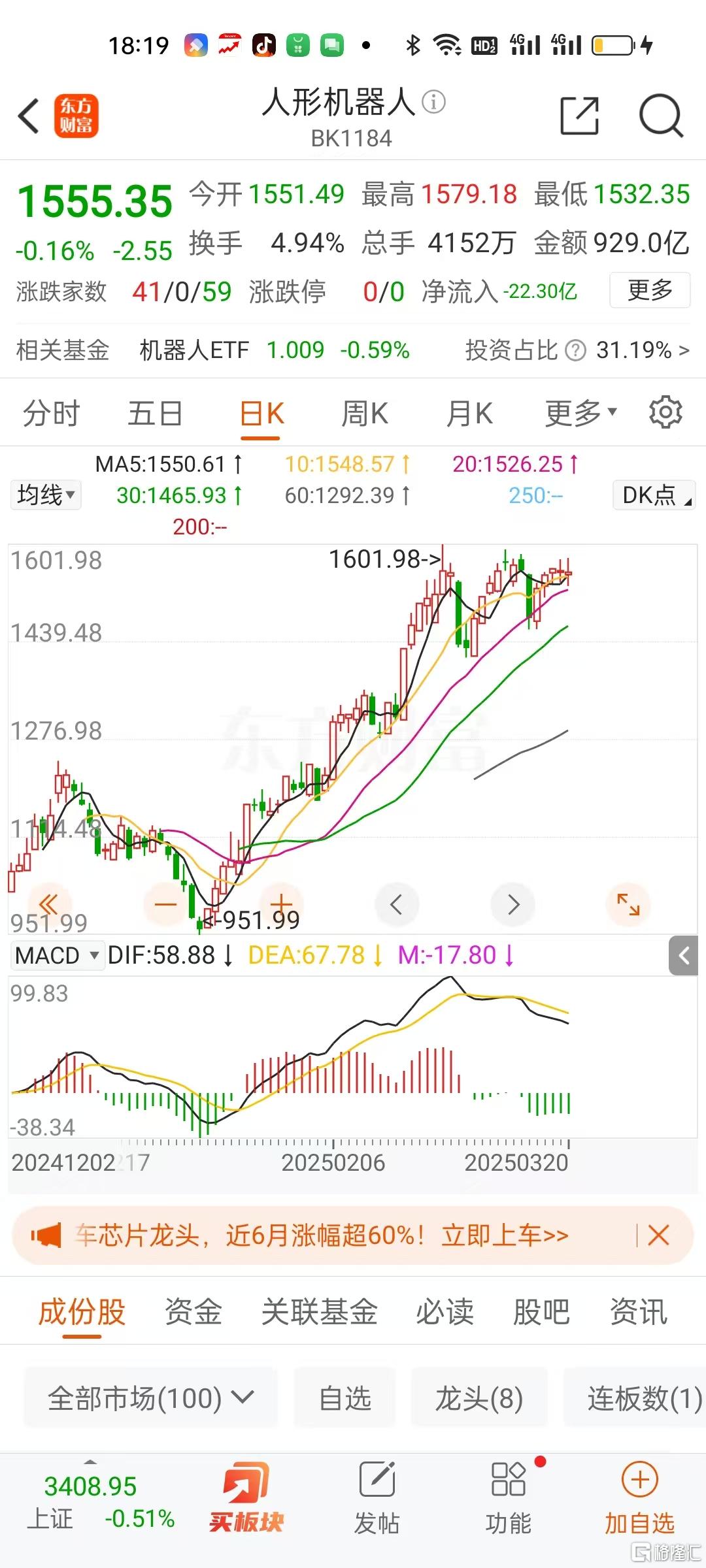Open chart settings gear

coord(665,412)
